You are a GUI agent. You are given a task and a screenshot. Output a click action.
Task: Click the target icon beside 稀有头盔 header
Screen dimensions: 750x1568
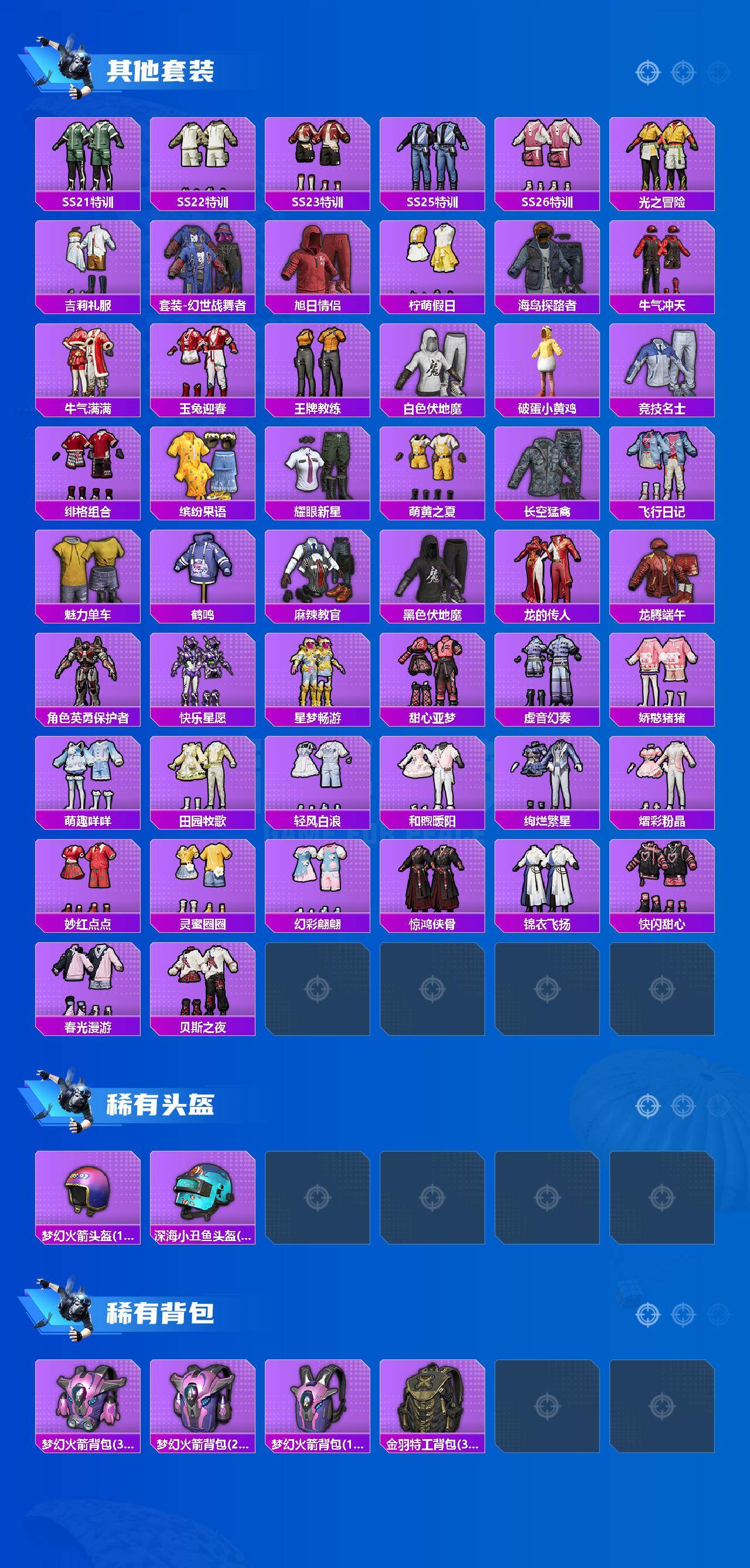648,1107
